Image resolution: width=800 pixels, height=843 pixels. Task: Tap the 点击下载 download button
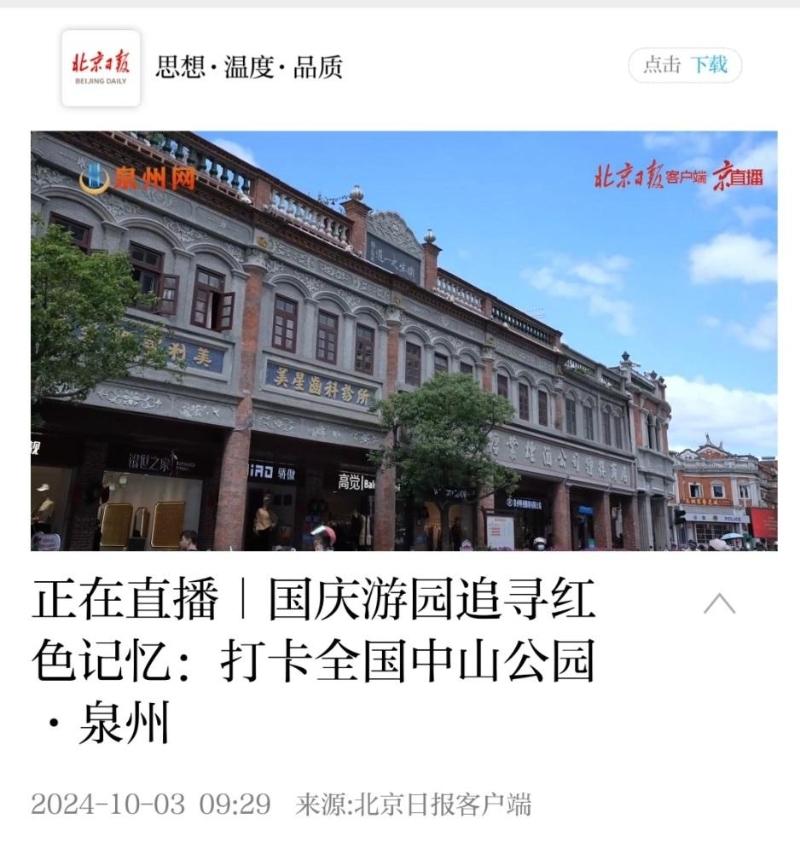(685, 65)
